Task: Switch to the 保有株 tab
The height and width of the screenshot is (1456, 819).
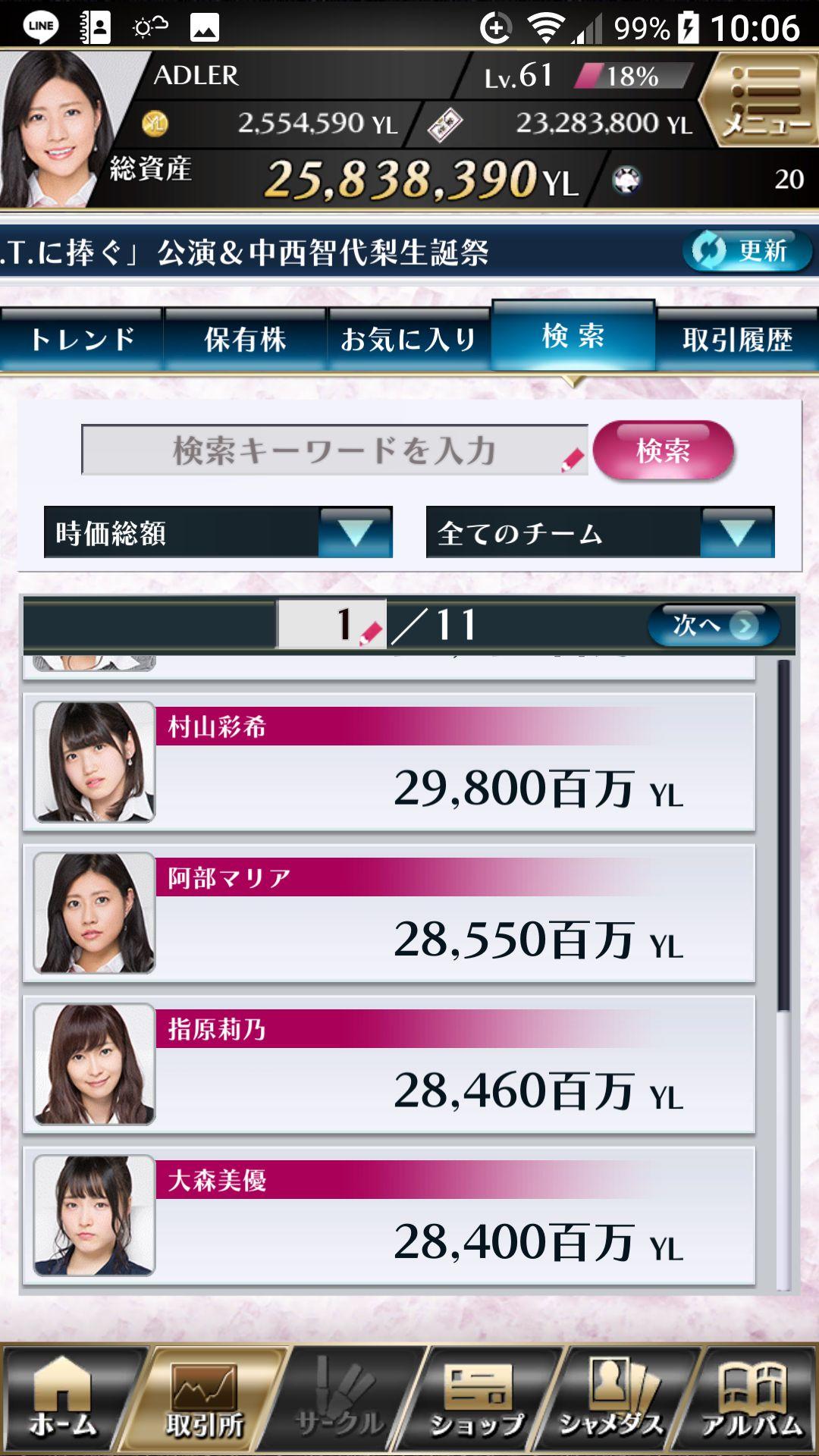Action: coord(245,340)
